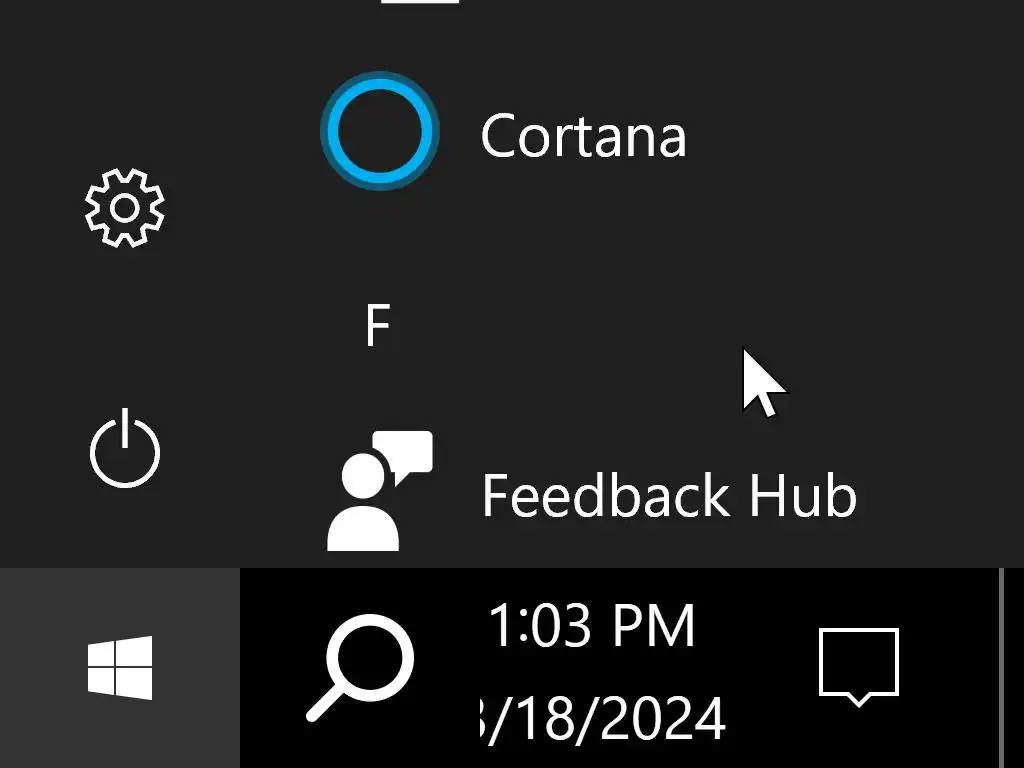Open taskbar search magnifier
Image resolution: width=1024 pixels, height=768 pixels.
[360, 668]
